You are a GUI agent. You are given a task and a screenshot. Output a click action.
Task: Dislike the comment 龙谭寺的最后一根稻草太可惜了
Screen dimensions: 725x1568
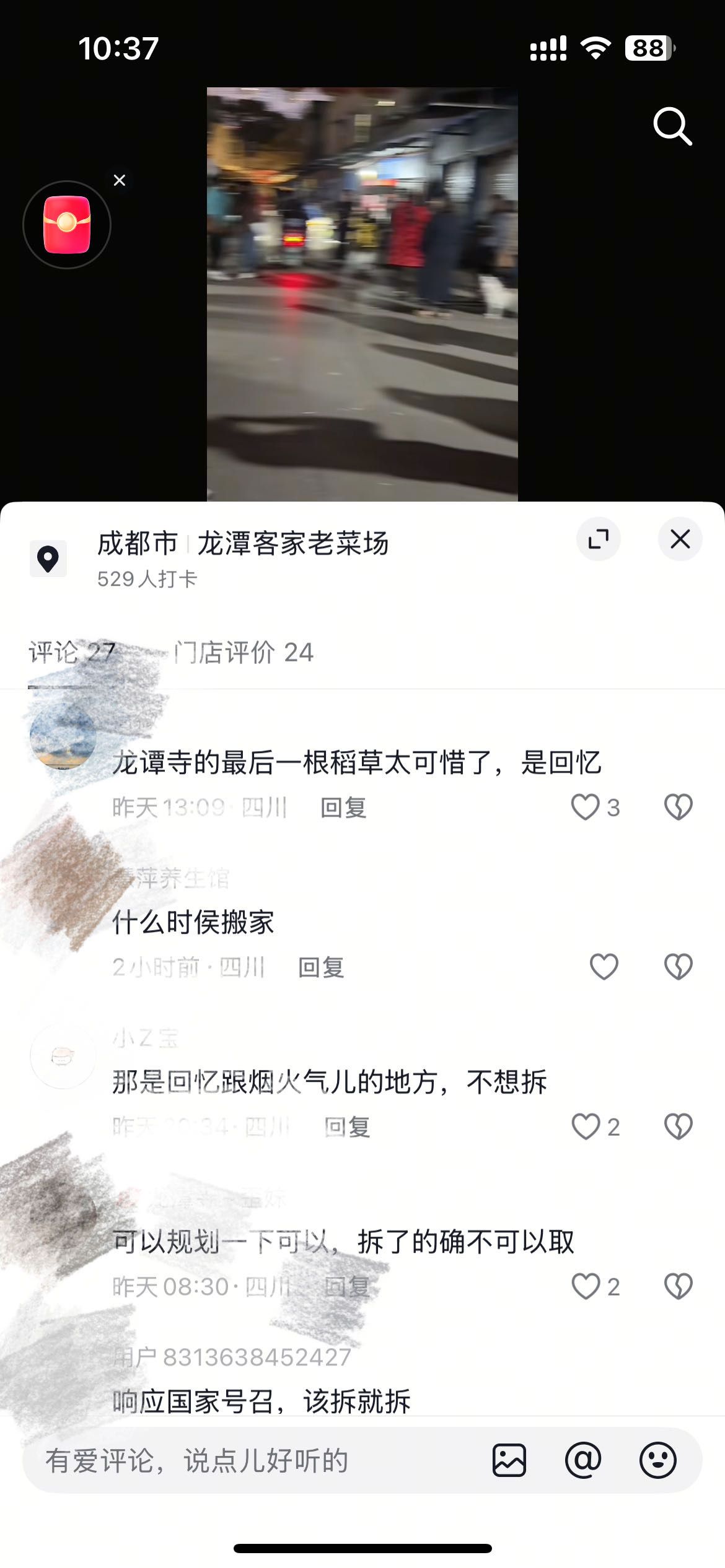[678, 807]
